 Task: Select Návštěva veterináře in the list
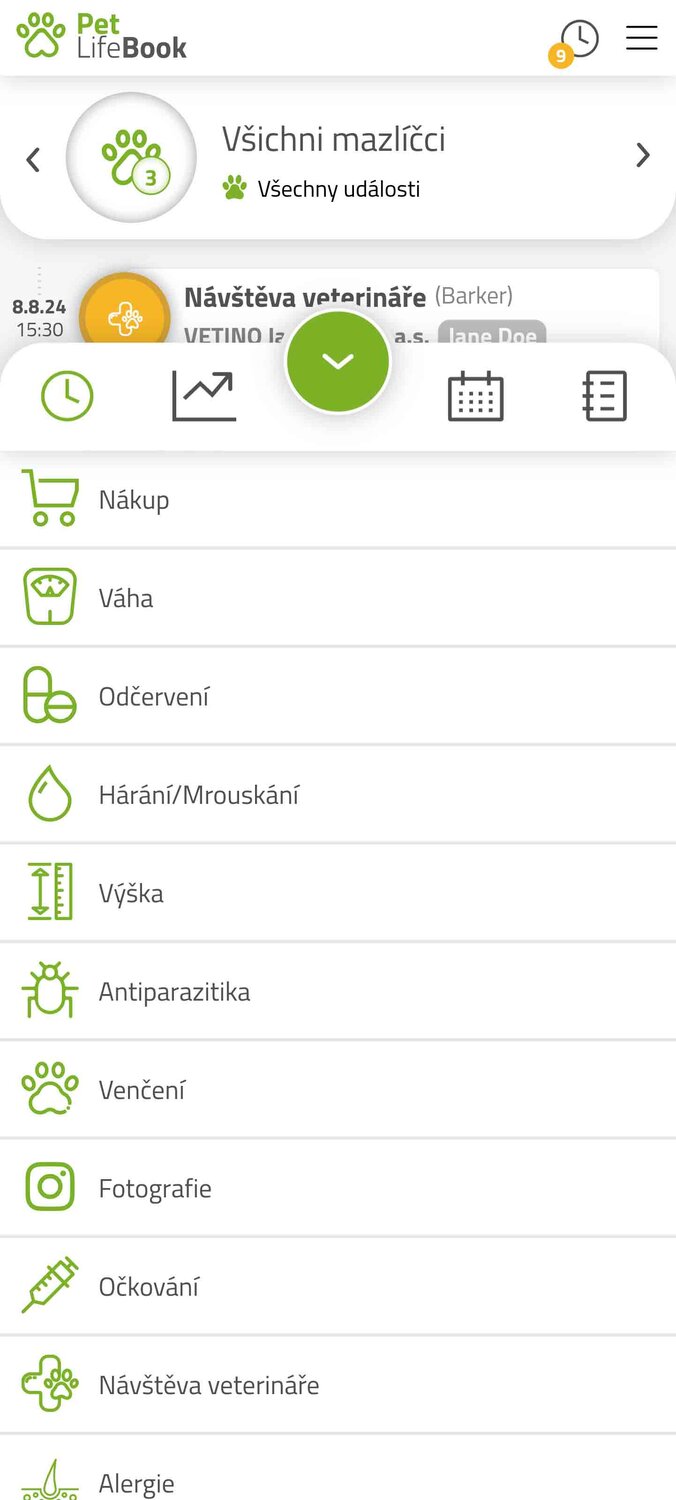(338, 1385)
